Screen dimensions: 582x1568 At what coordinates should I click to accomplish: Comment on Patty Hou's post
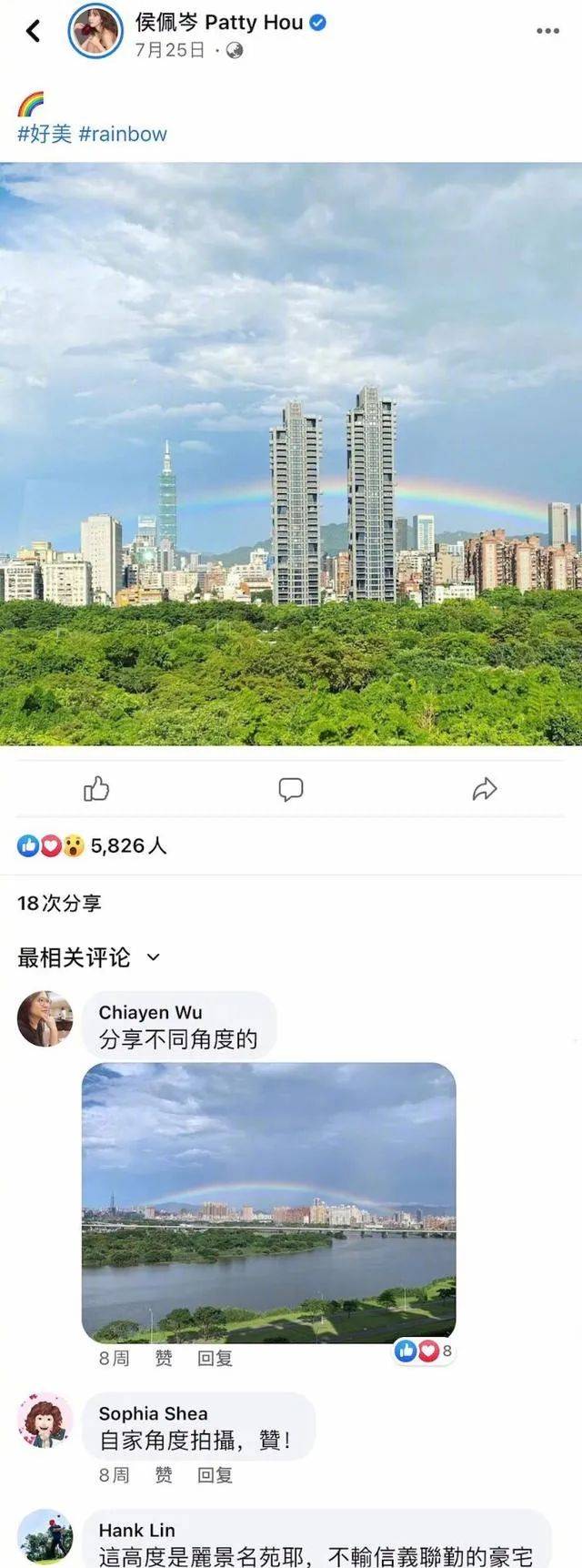pos(290,788)
